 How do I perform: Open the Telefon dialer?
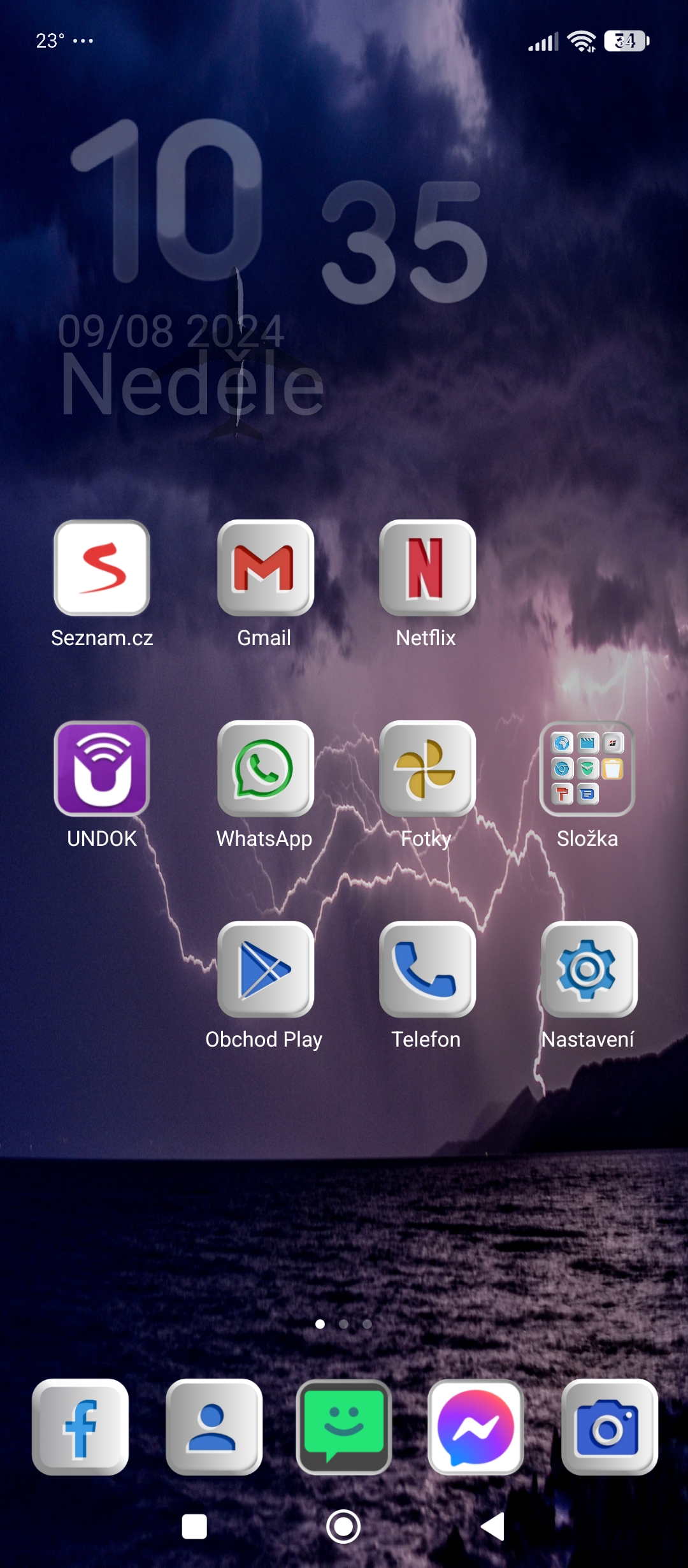(427, 969)
